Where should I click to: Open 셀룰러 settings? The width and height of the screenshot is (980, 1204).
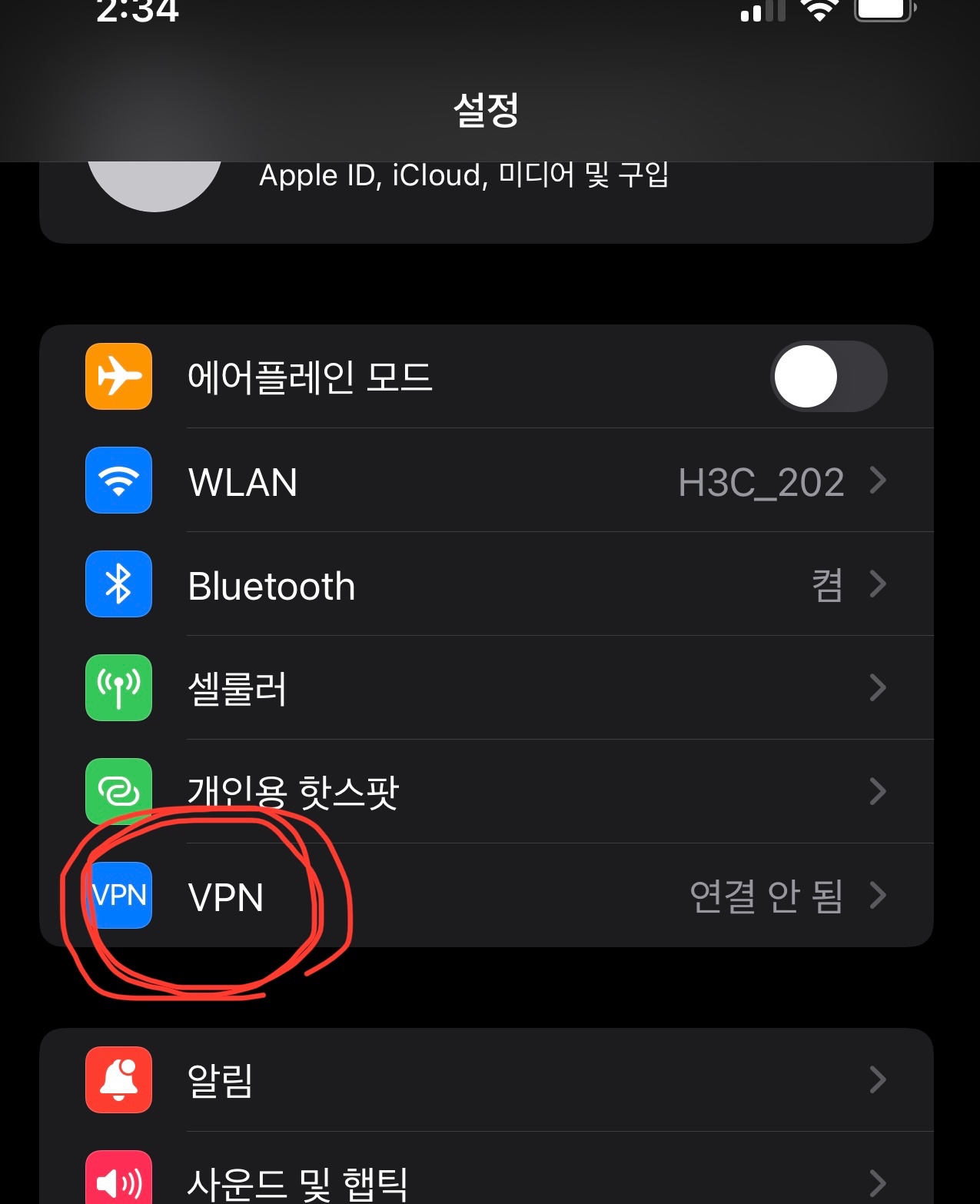(x=486, y=688)
